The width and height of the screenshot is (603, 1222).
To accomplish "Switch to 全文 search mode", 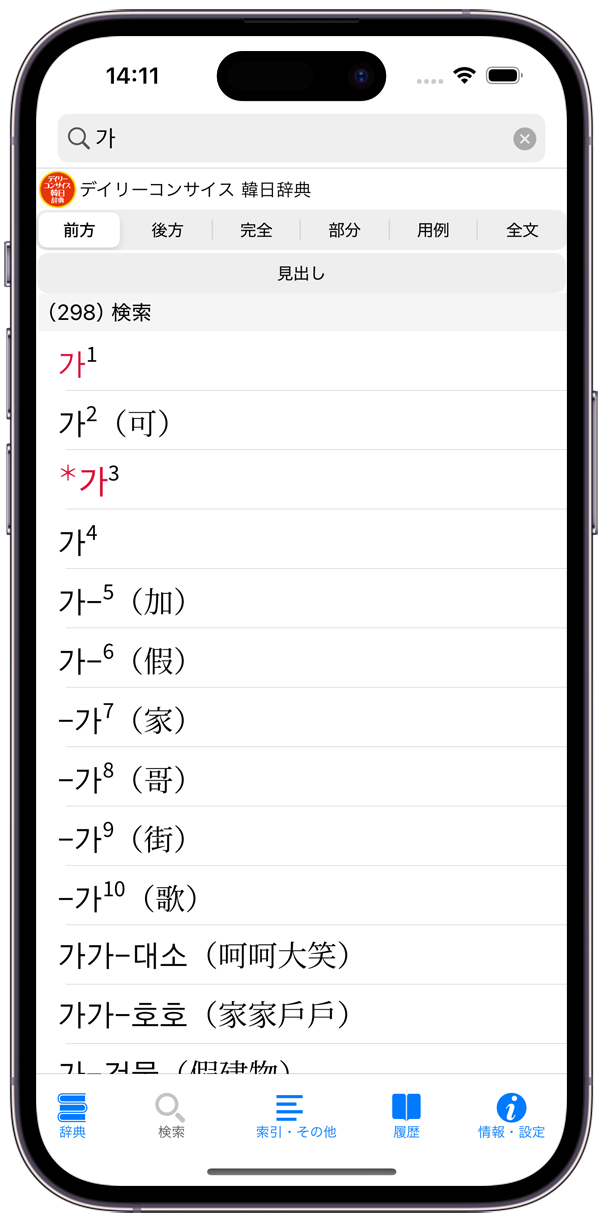I will coord(522,230).
